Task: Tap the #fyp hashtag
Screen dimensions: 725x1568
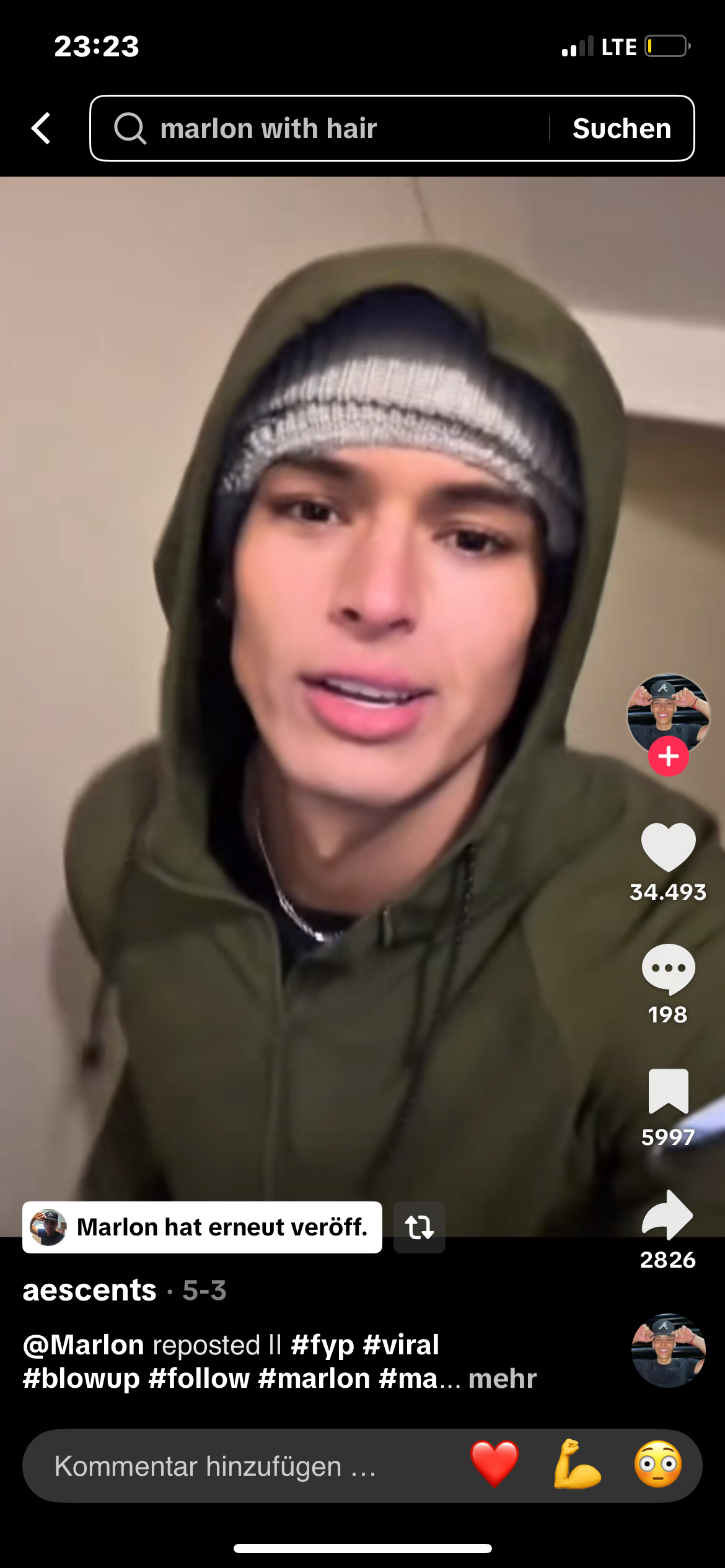Action: 322,1345
